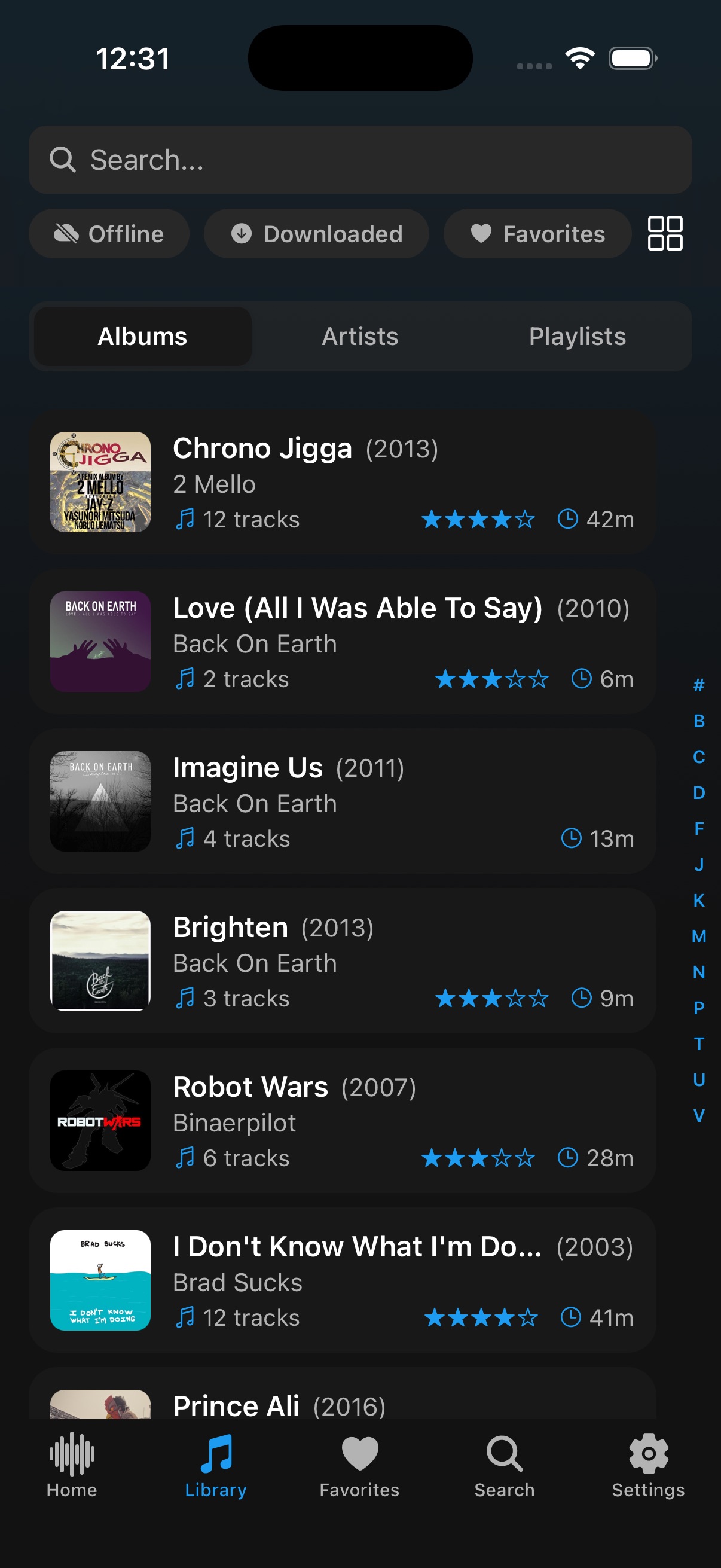Tap the music note icon beside Robot Wars tracks
Viewport: 721px width, 1568px height.
point(185,1157)
